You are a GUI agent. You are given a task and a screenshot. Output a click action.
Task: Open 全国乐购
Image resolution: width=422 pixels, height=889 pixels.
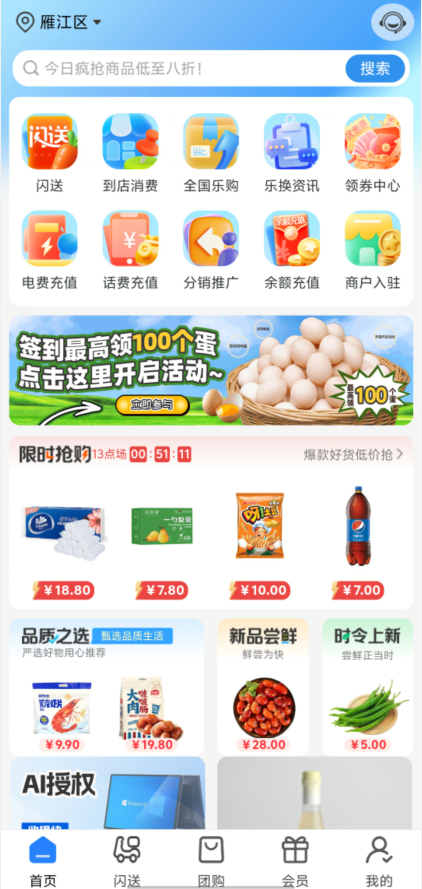click(211, 153)
